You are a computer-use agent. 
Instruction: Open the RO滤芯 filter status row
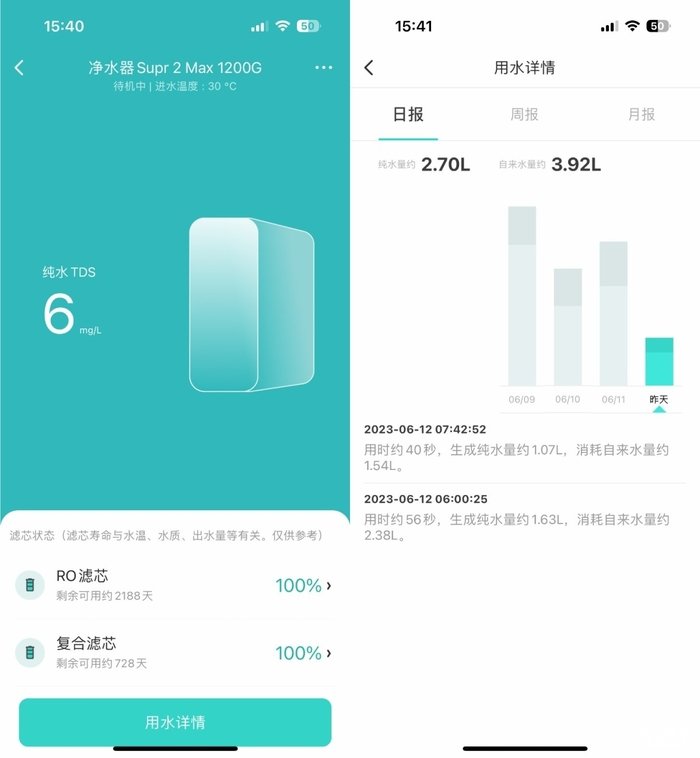coord(175,585)
